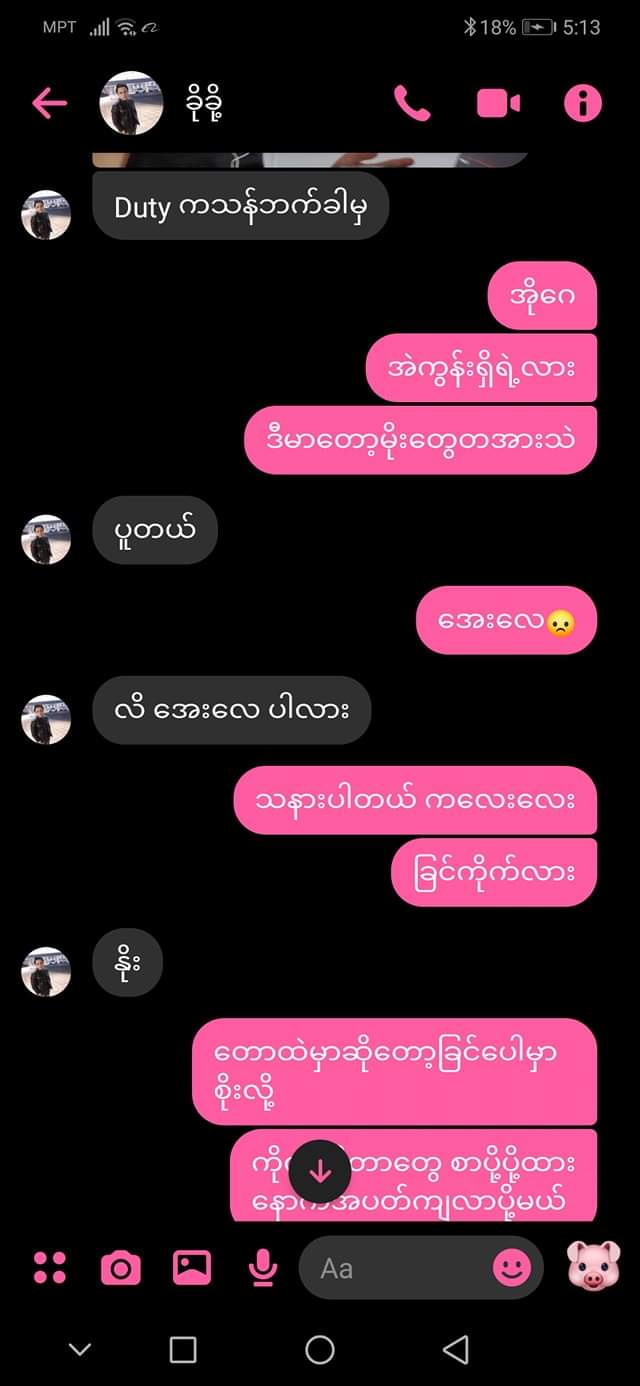640x1386 pixels.
Task: Open the camera
Action: [x=120, y=1268]
